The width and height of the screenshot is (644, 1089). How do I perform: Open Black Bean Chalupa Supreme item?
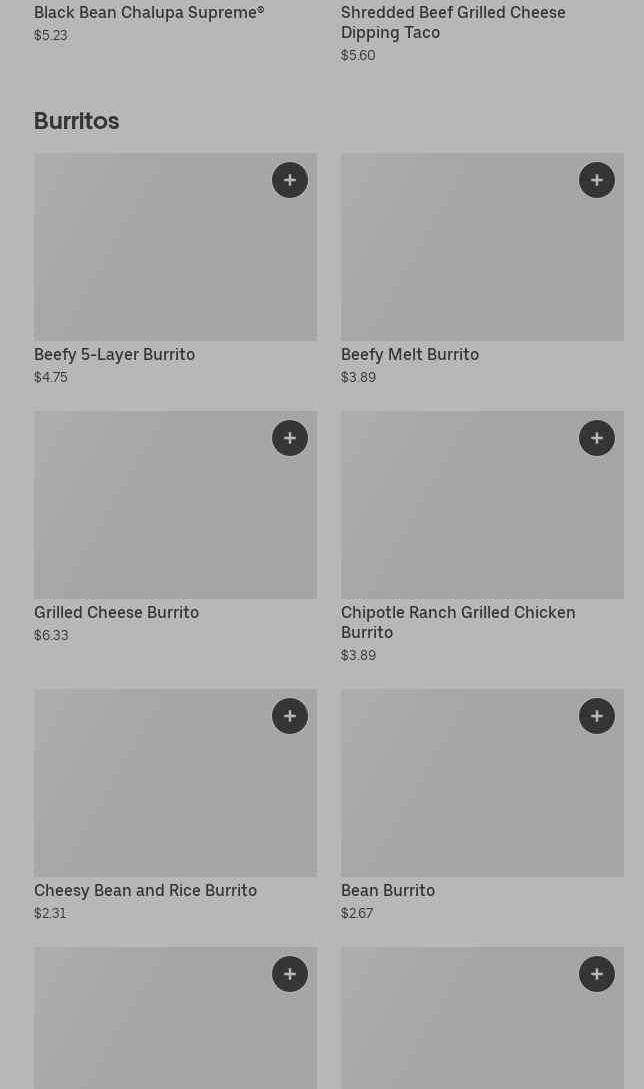149,13
